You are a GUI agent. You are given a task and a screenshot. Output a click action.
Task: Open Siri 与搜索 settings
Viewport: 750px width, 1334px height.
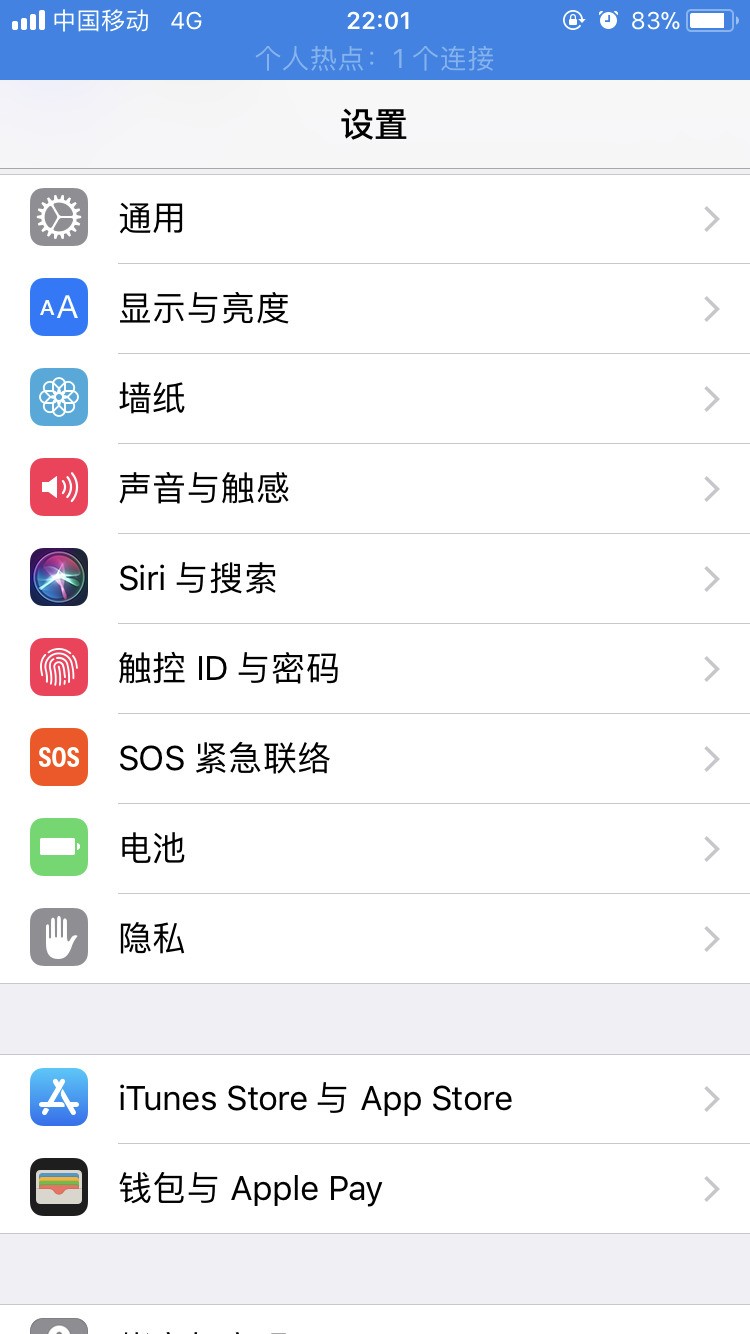tap(375, 579)
